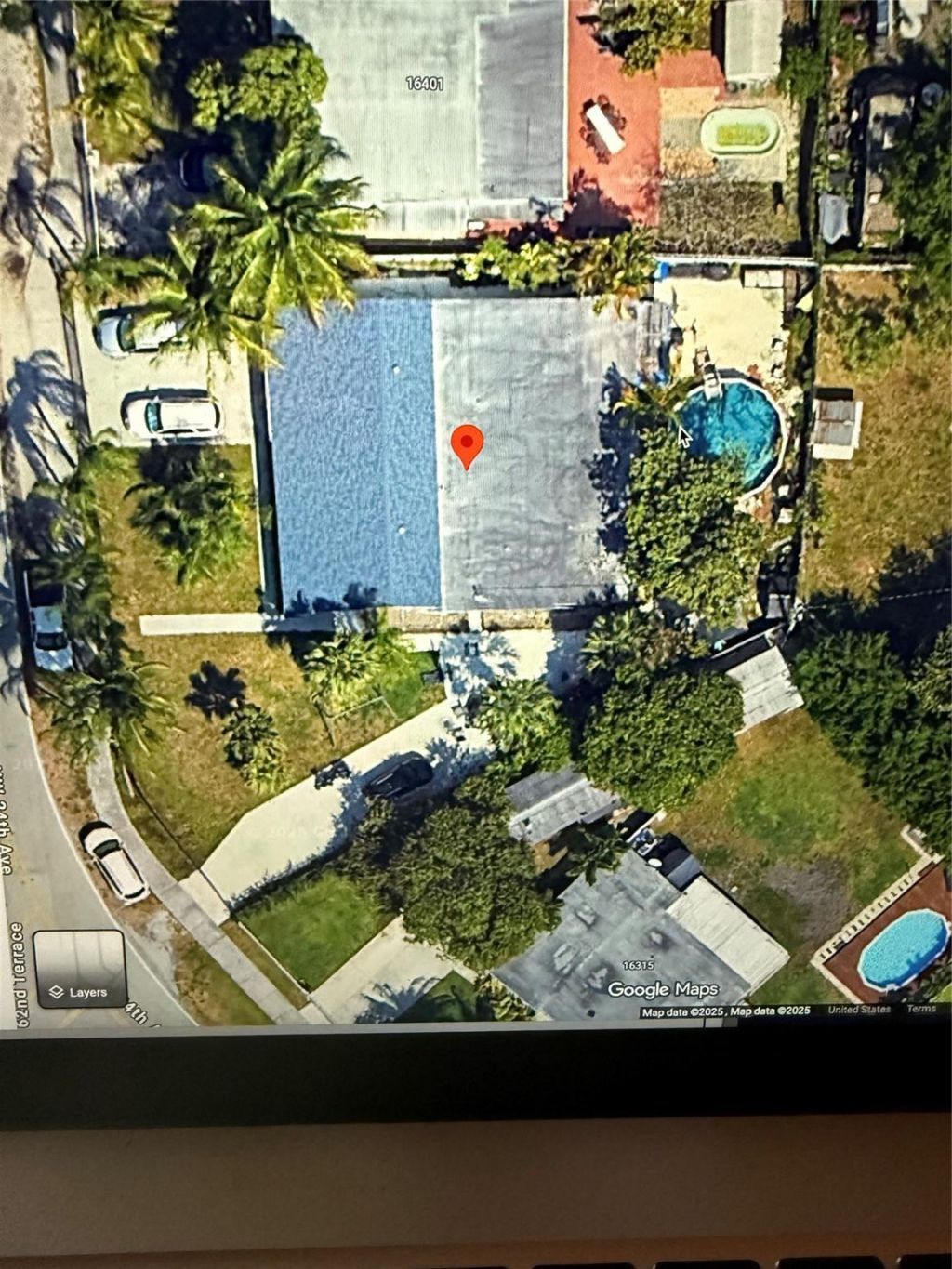Image resolution: width=952 pixels, height=1269 pixels.
Task: Click the house address label 16315
Action: 640,965
